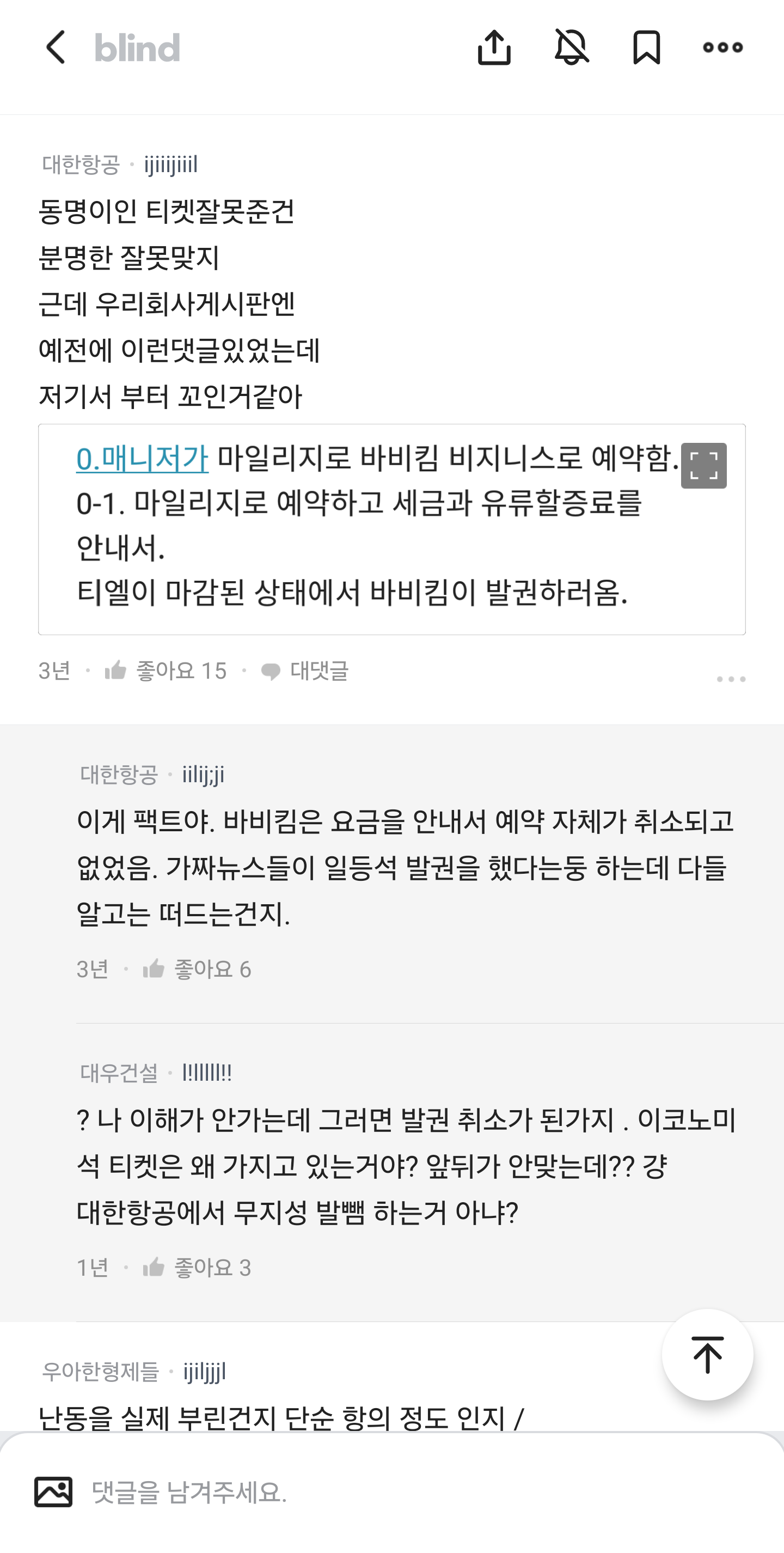Go back from this Blind post
Image resolution: width=784 pixels, height=1553 pixels.
56,47
